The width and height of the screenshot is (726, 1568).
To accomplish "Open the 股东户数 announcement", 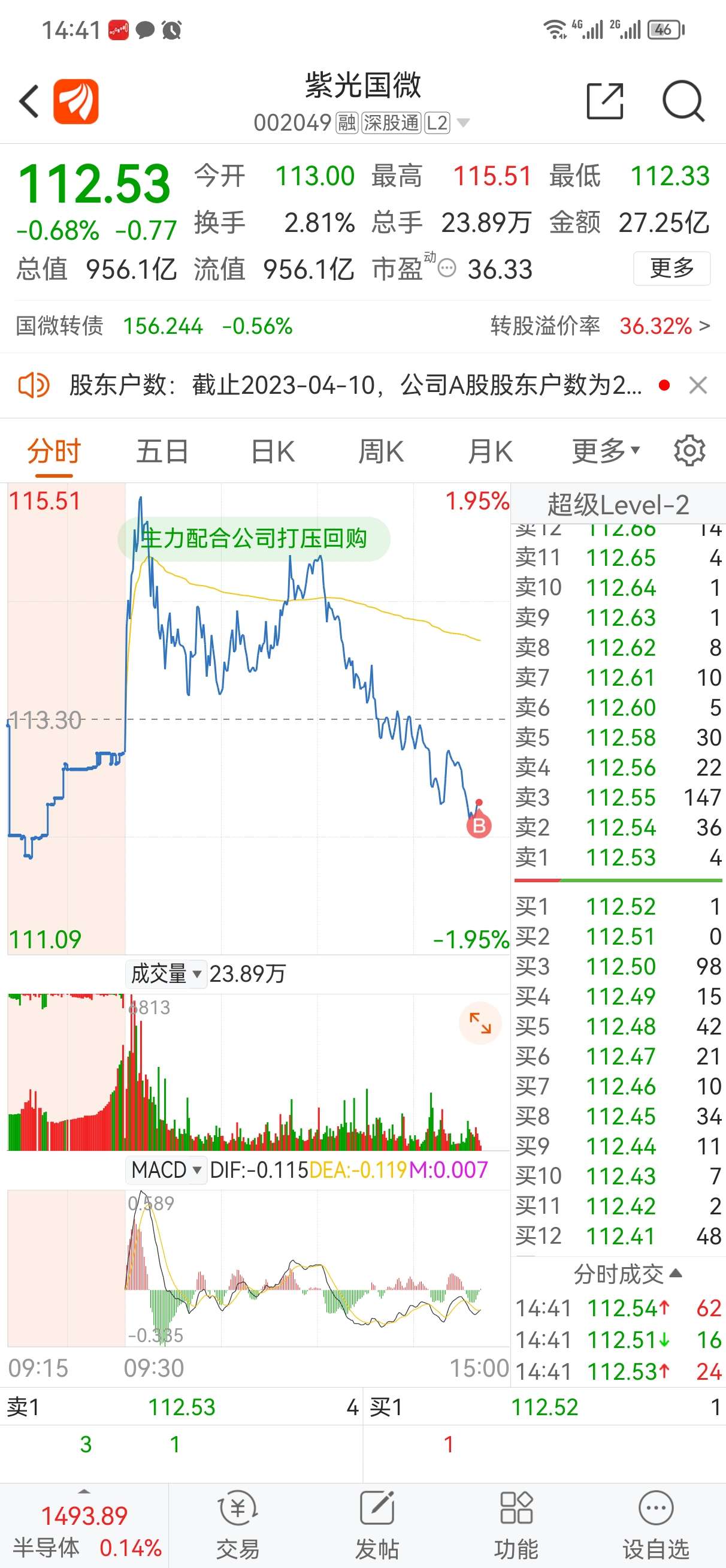I will point(355,385).
